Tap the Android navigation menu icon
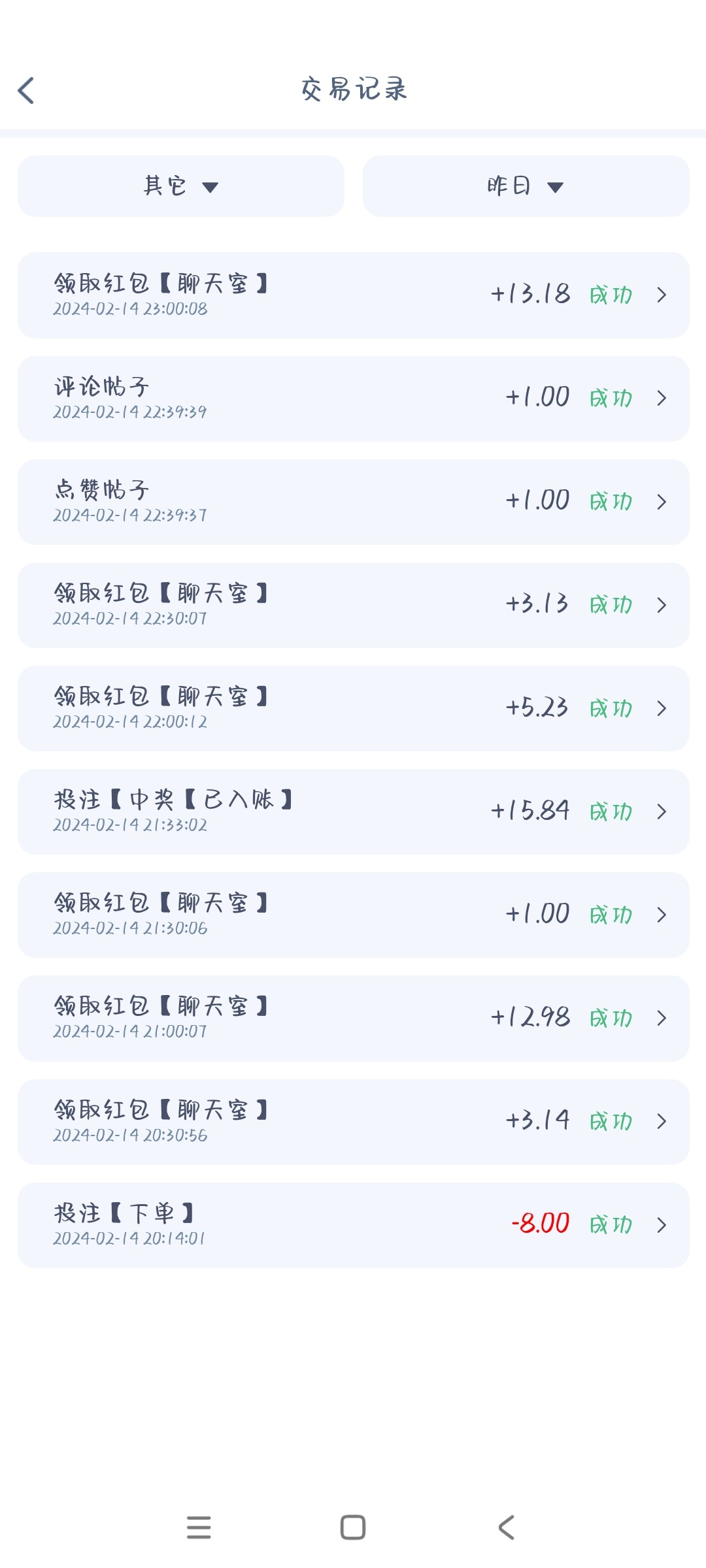Image resolution: width=706 pixels, height=1568 pixels. pos(199,1527)
